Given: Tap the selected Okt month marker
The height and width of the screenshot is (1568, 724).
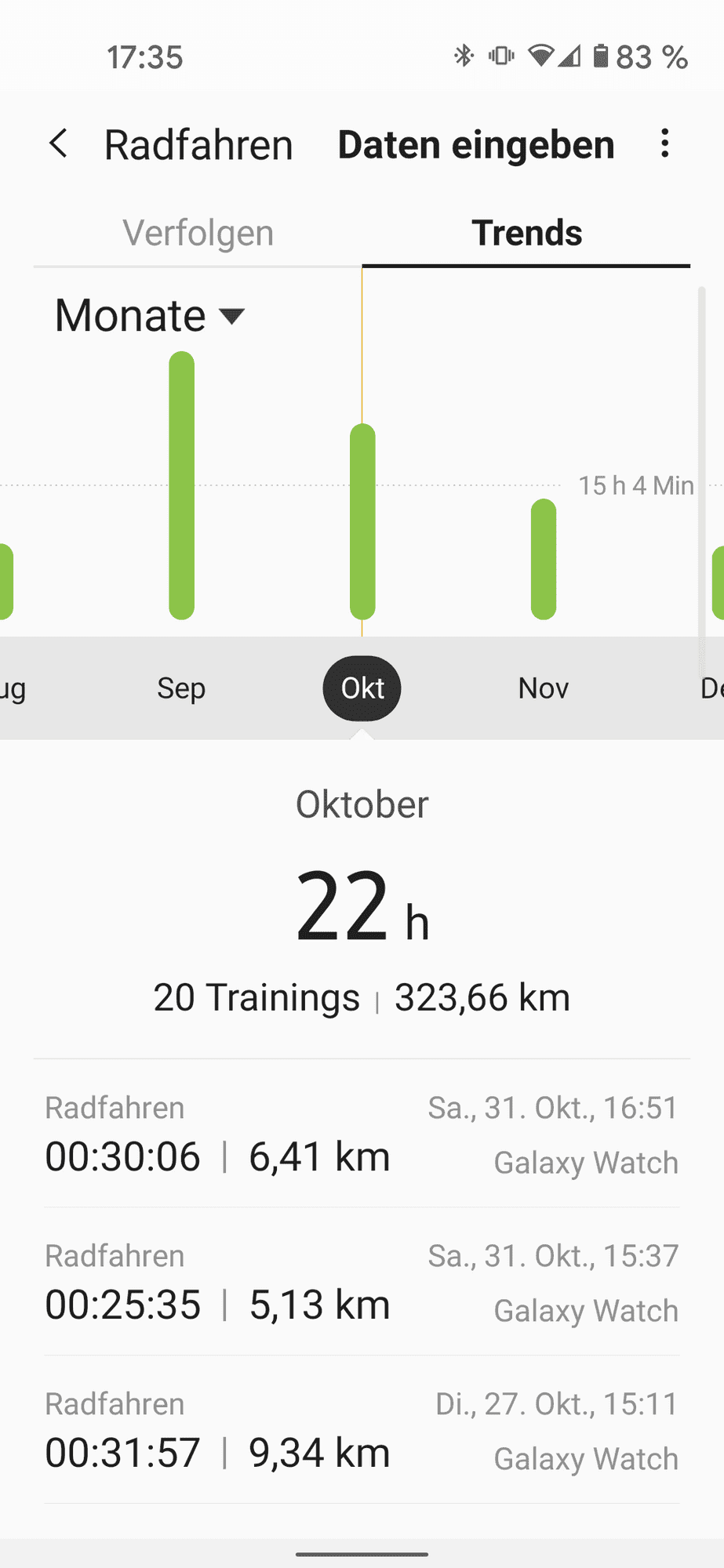Looking at the screenshot, I should [362, 688].
